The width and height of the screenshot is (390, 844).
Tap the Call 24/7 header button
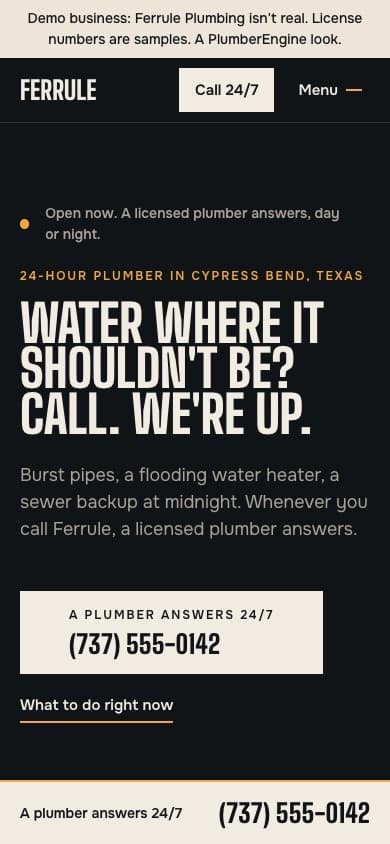click(226, 90)
